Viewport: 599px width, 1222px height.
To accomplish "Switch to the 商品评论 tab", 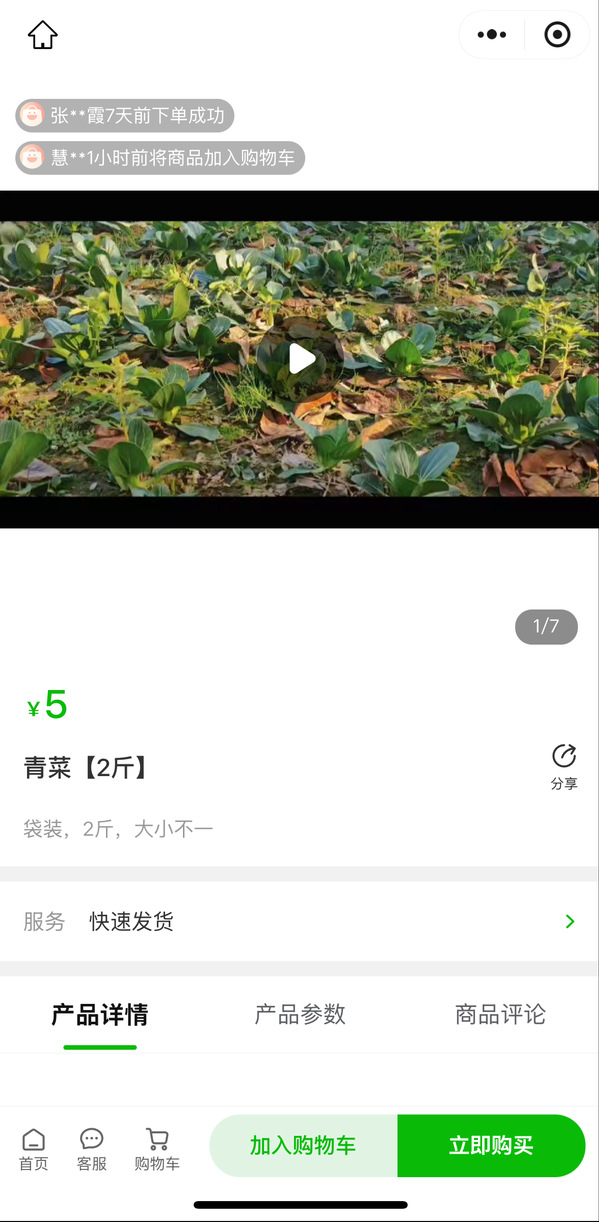I will click(500, 1014).
